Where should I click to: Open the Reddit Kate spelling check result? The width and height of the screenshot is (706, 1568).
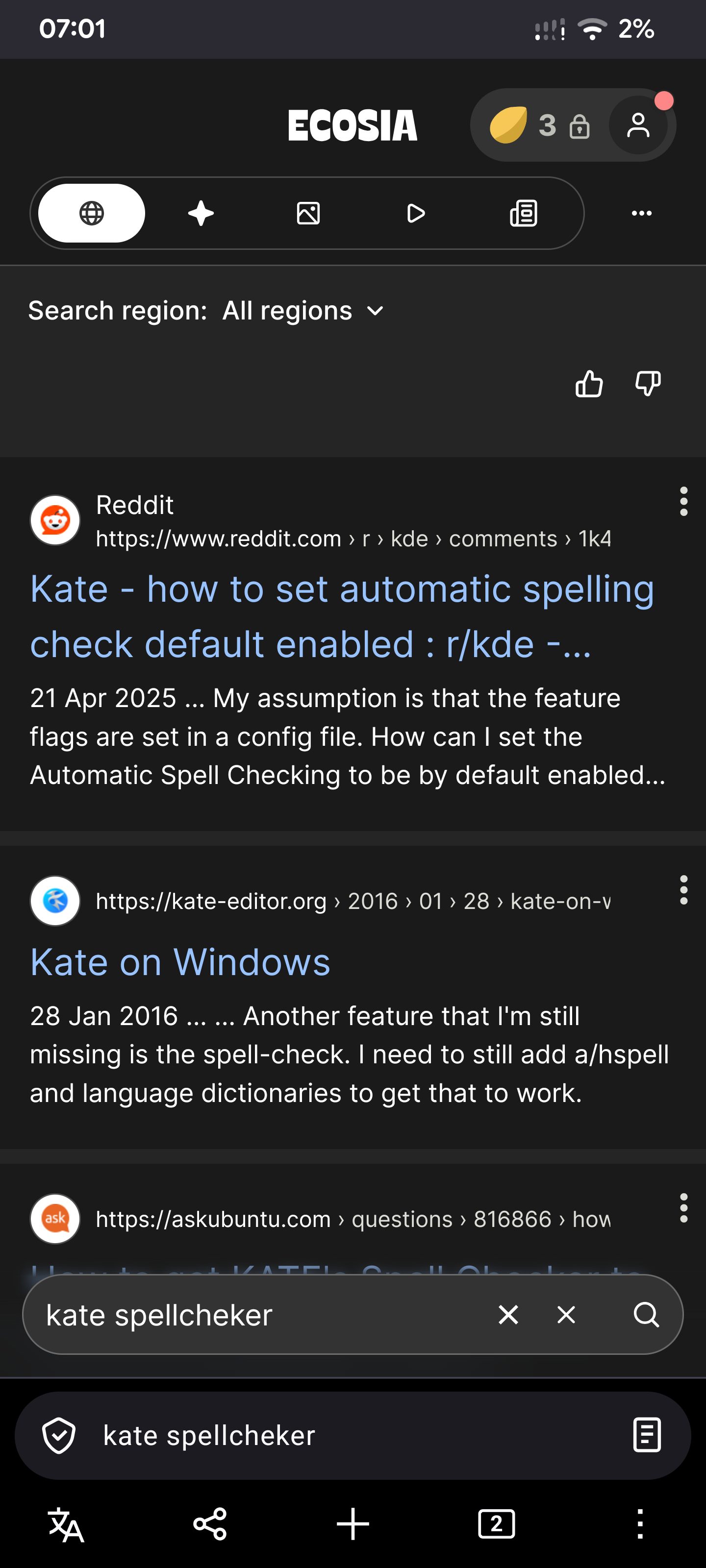pyautogui.click(x=342, y=616)
